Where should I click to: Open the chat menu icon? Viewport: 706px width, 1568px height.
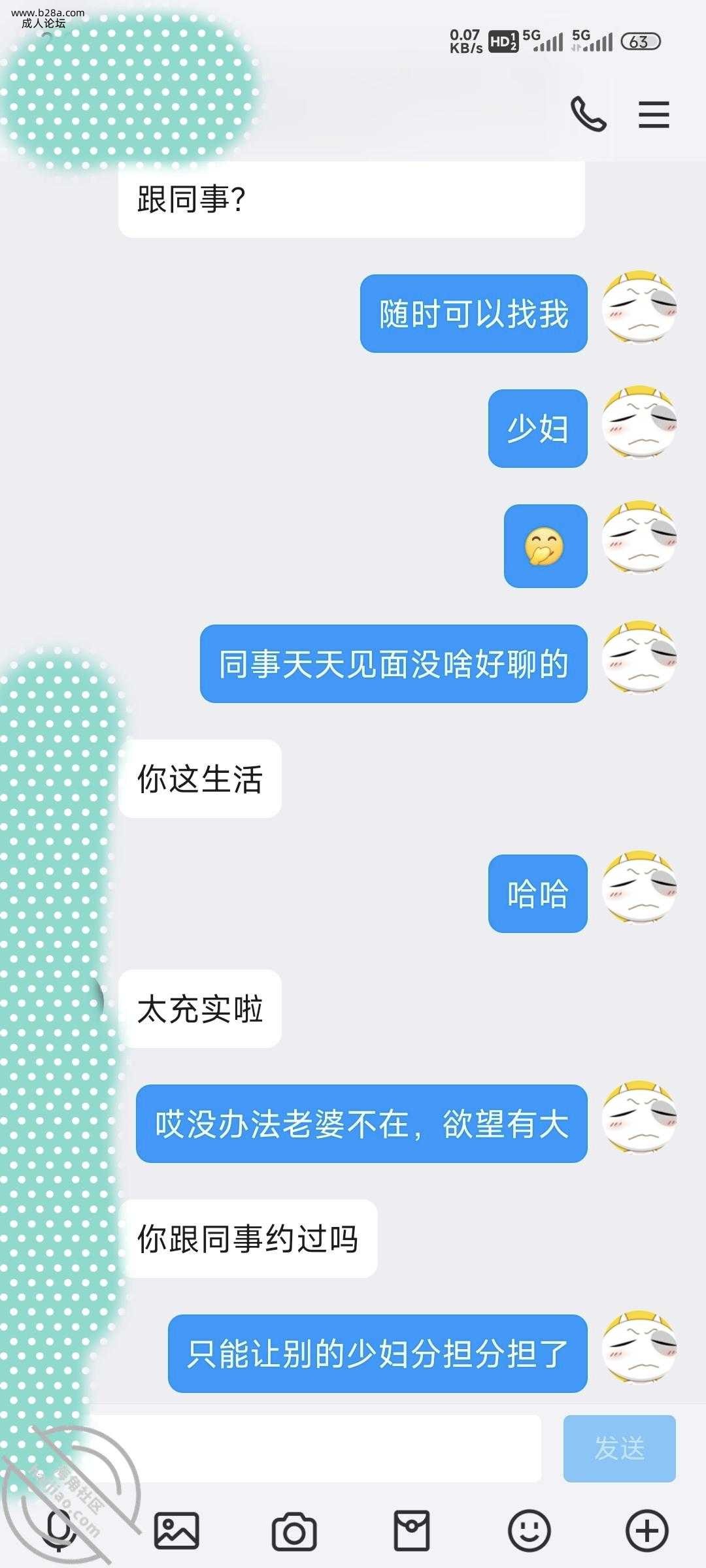coord(654,114)
